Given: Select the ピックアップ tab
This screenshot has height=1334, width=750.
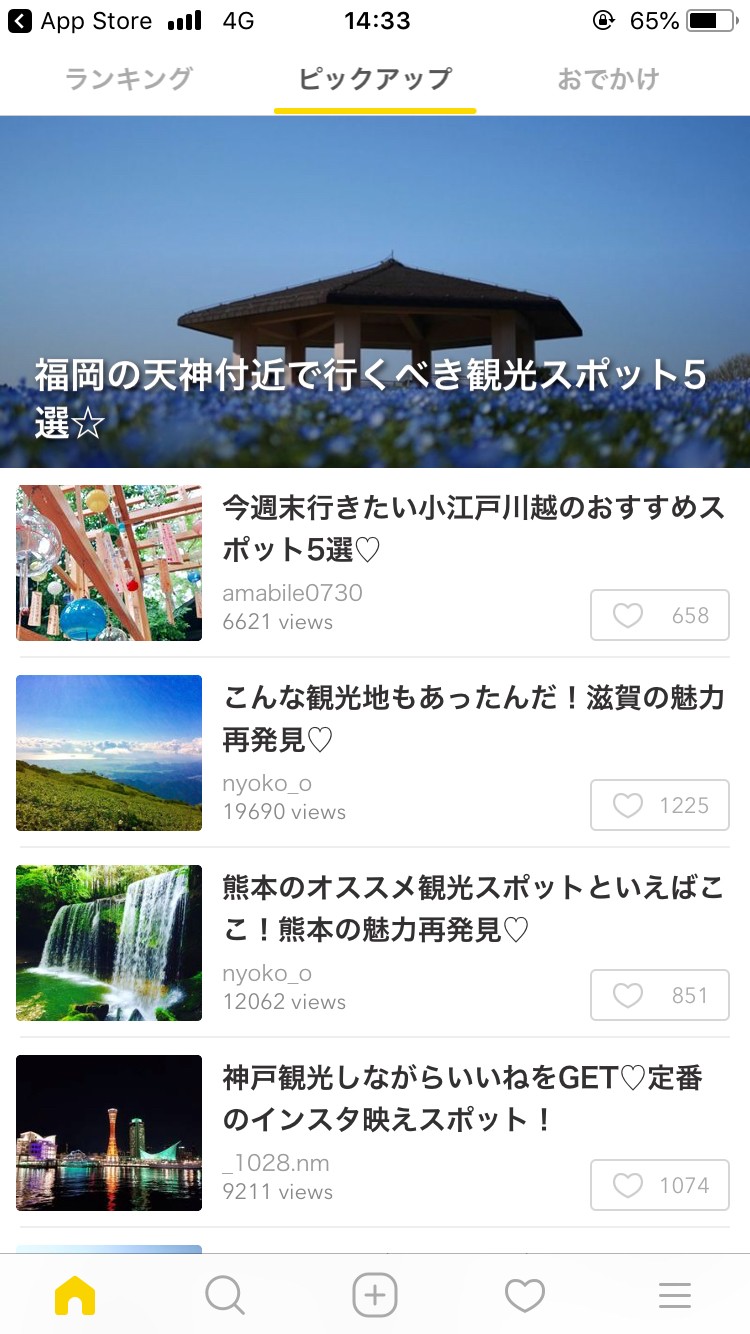Looking at the screenshot, I should 375,79.
